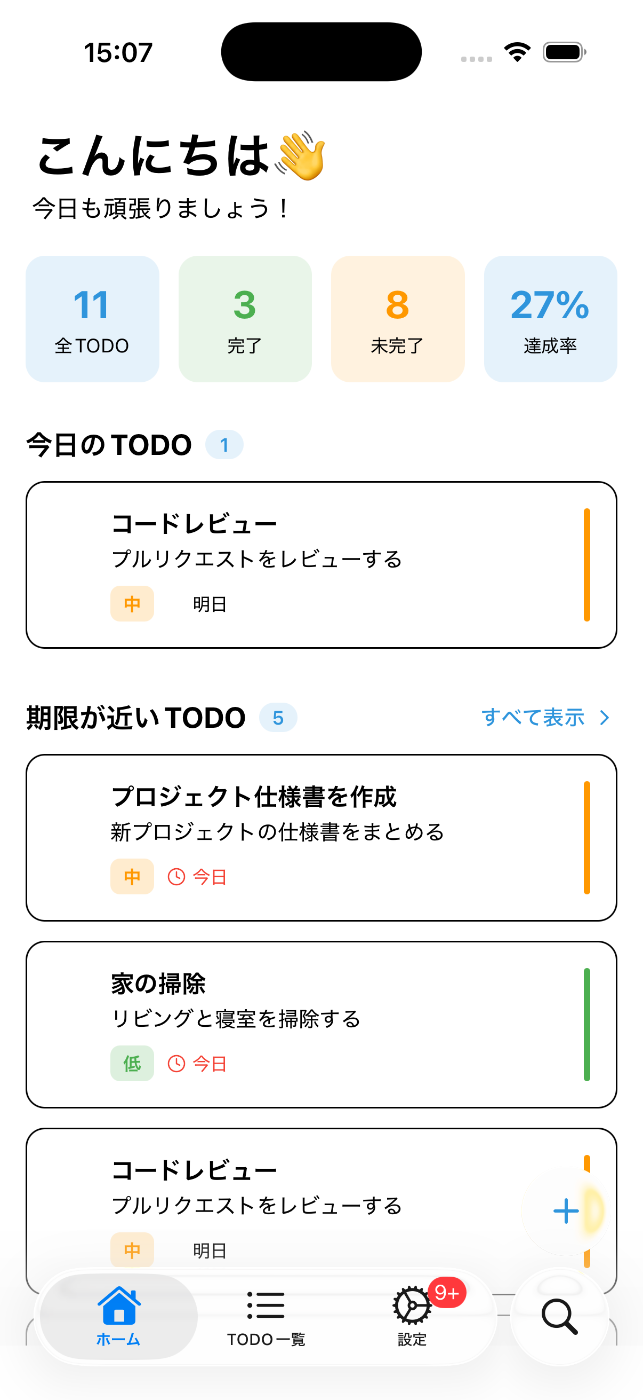Tap すべて表示 to see all deadlines
The width and height of the screenshot is (643, 1400).
coord(545,717)
